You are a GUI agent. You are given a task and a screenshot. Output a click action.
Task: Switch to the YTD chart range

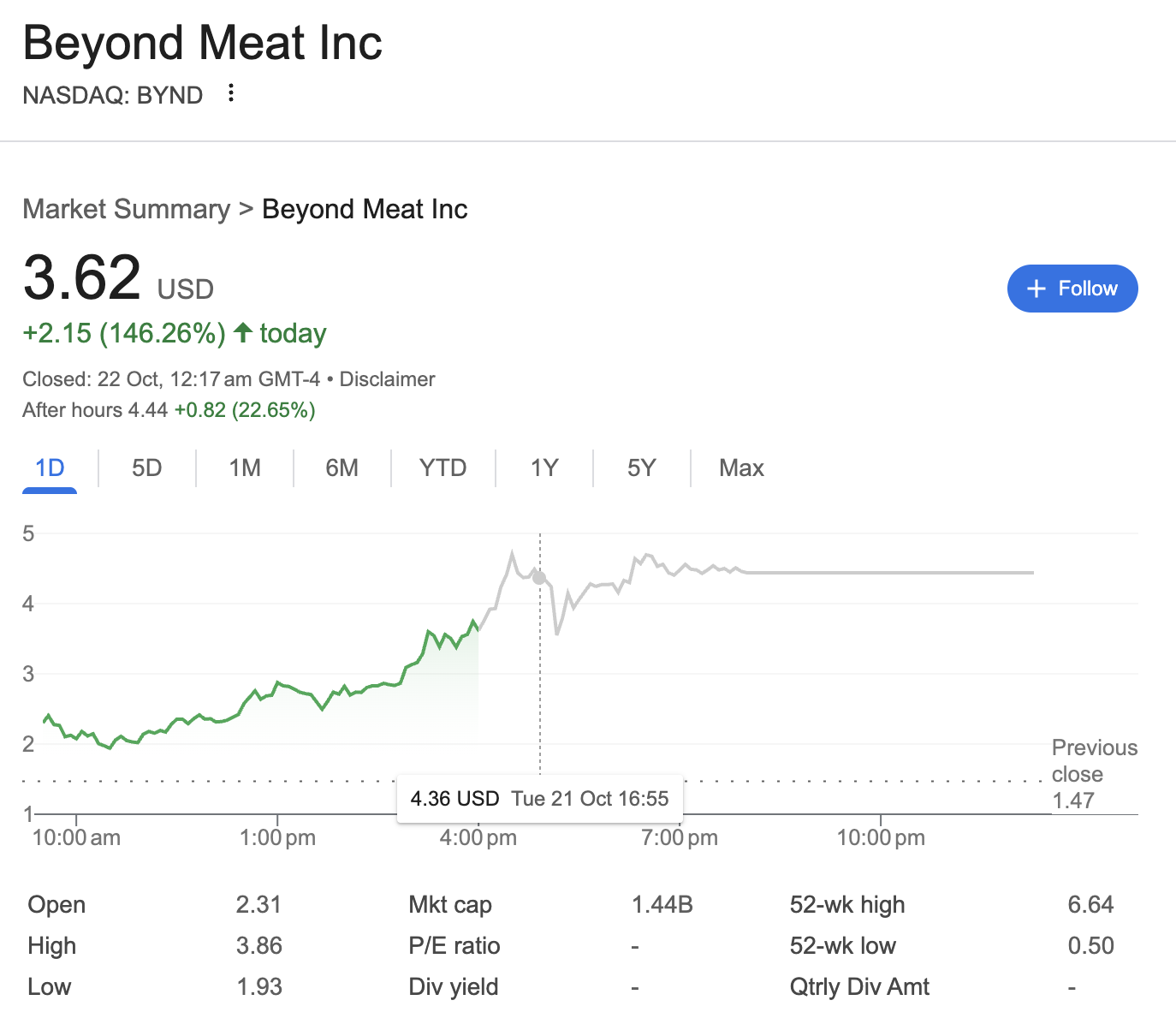(x=442, y=468)
